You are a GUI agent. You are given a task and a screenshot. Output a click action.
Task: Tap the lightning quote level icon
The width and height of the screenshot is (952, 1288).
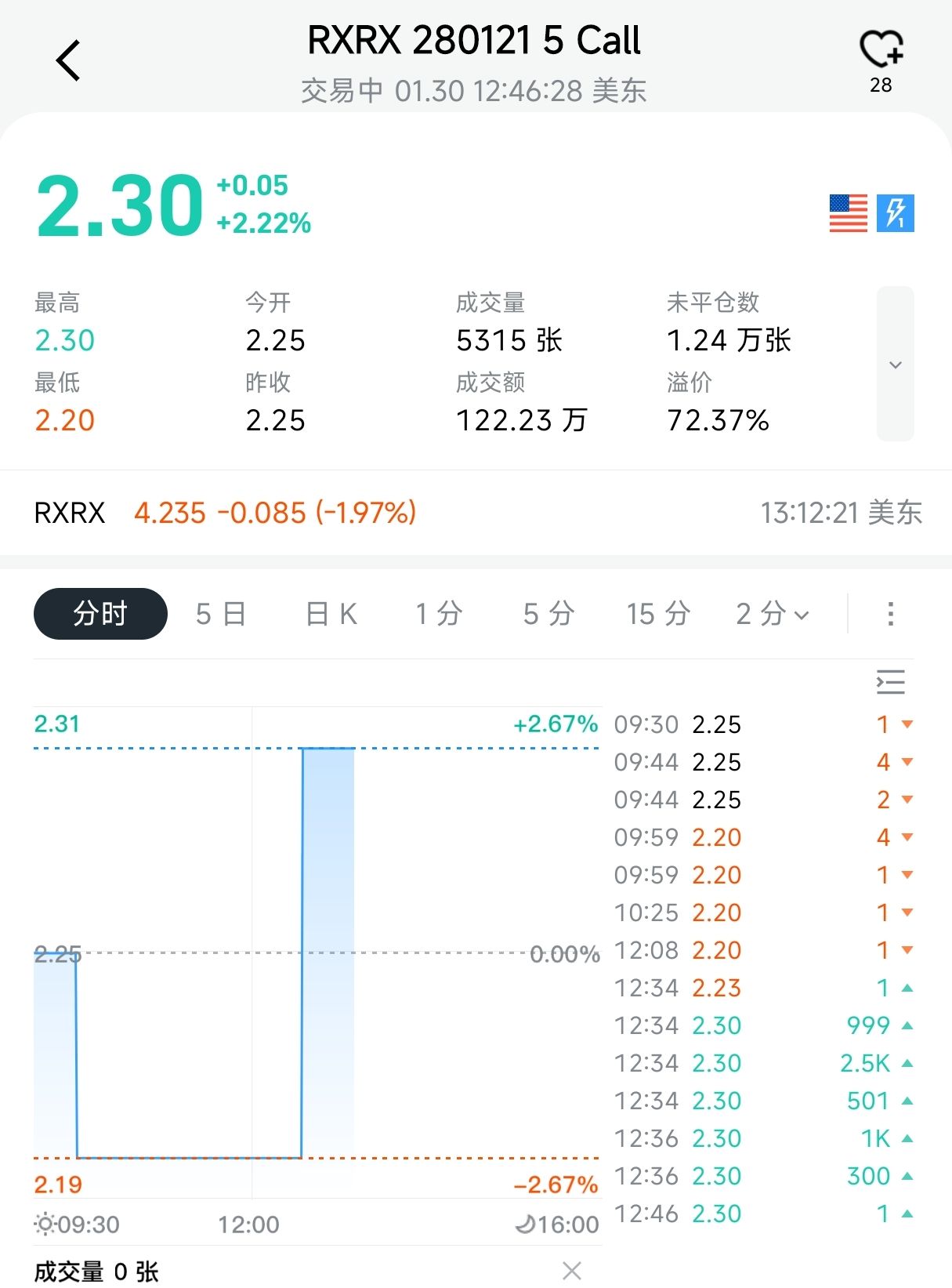pyautogui.click(x=895, y=213)
